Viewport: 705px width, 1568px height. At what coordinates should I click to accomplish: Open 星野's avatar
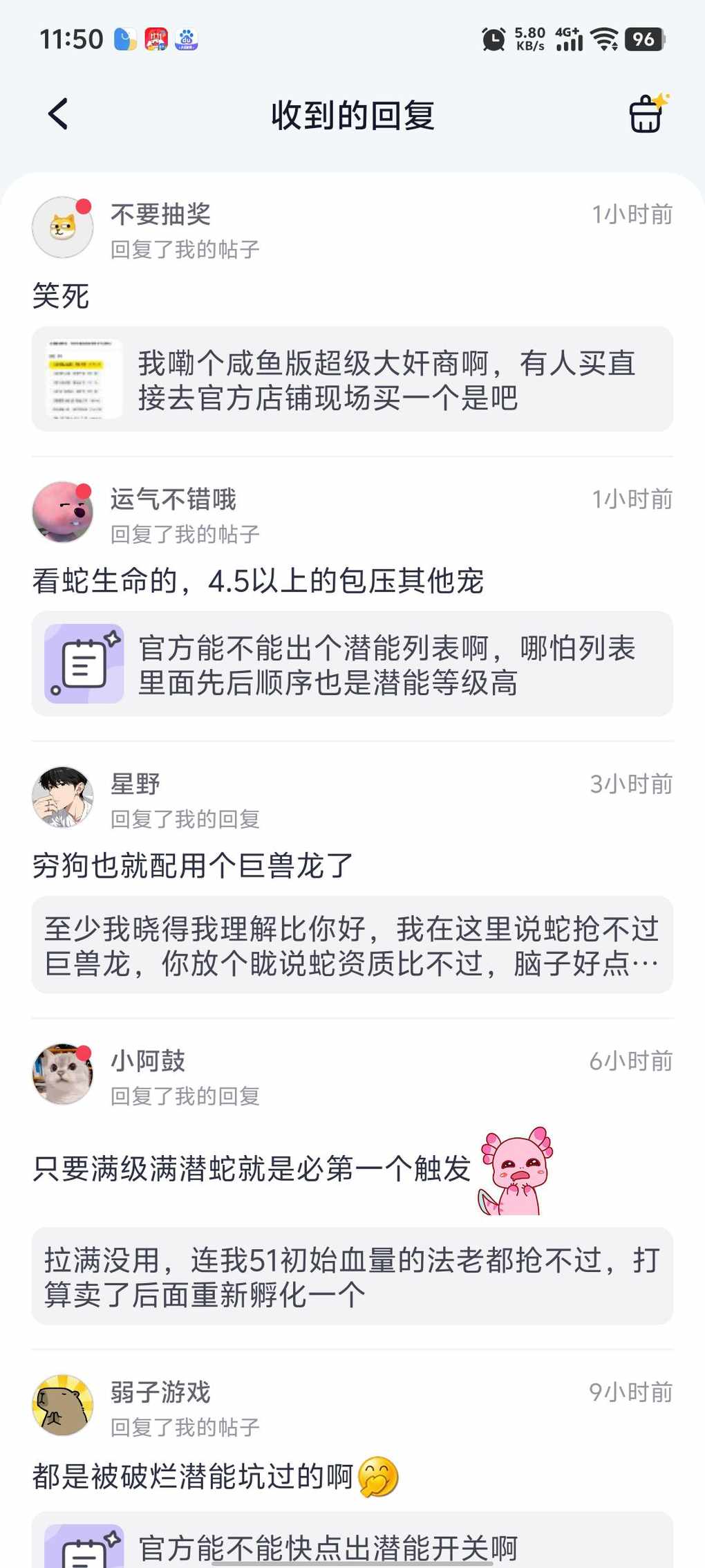pyautogui.click(x=63, y=797)
